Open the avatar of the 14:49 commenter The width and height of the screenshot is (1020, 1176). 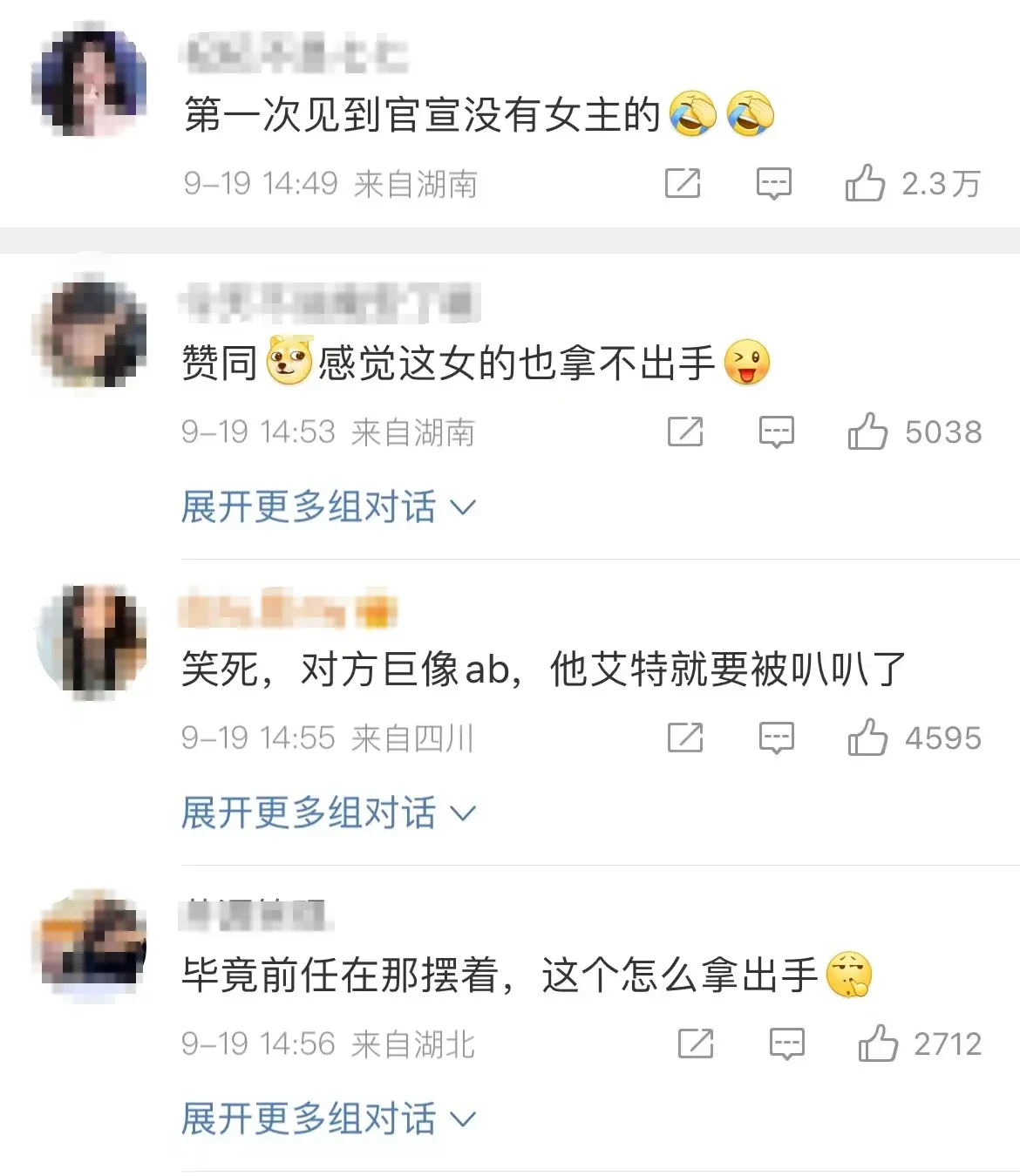(x=90, y=83)
